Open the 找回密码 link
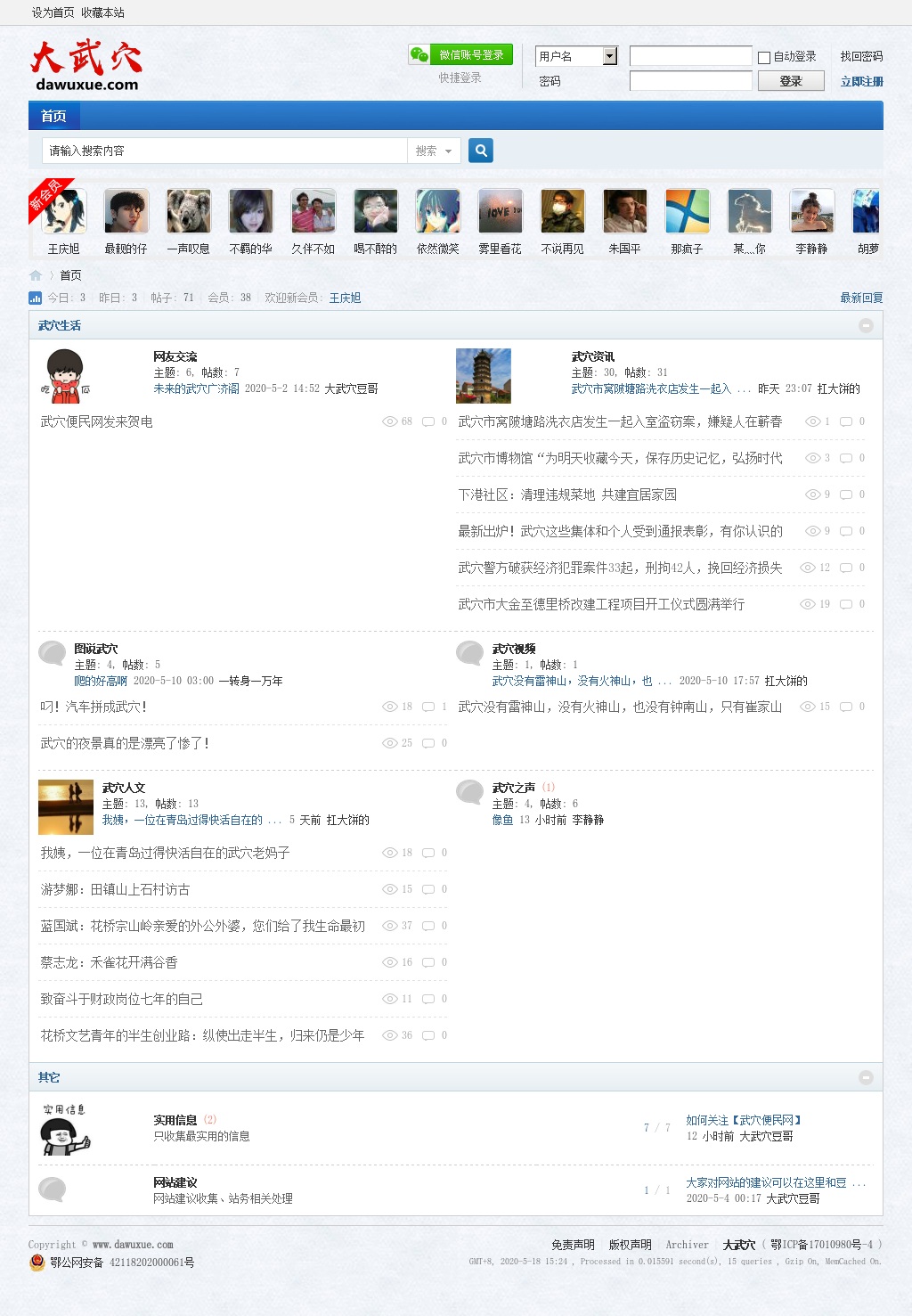 tap(861, 56)
